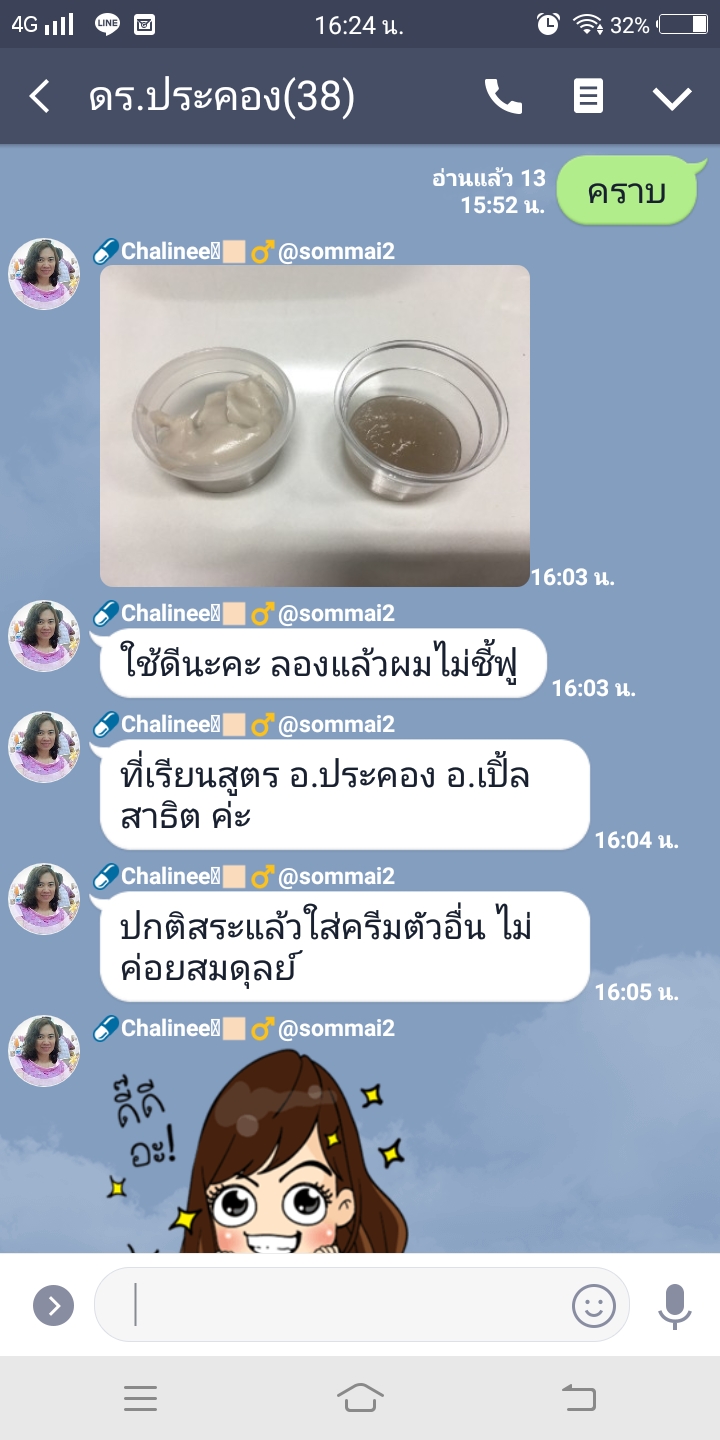This screenshot has height=1440, width=720.
Task: Go to the system home screen
Action: 360,1398
